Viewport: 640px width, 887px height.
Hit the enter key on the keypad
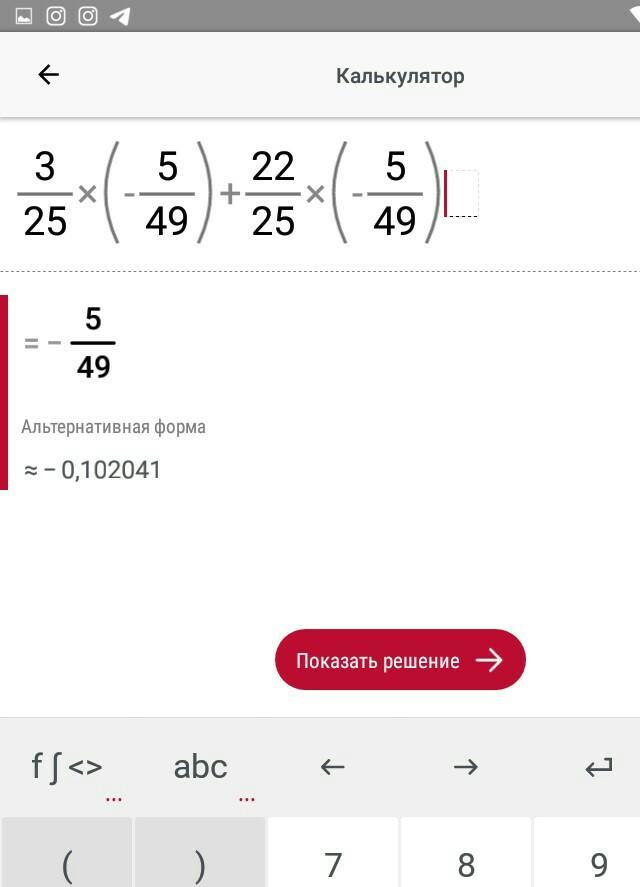pos(599,768)
